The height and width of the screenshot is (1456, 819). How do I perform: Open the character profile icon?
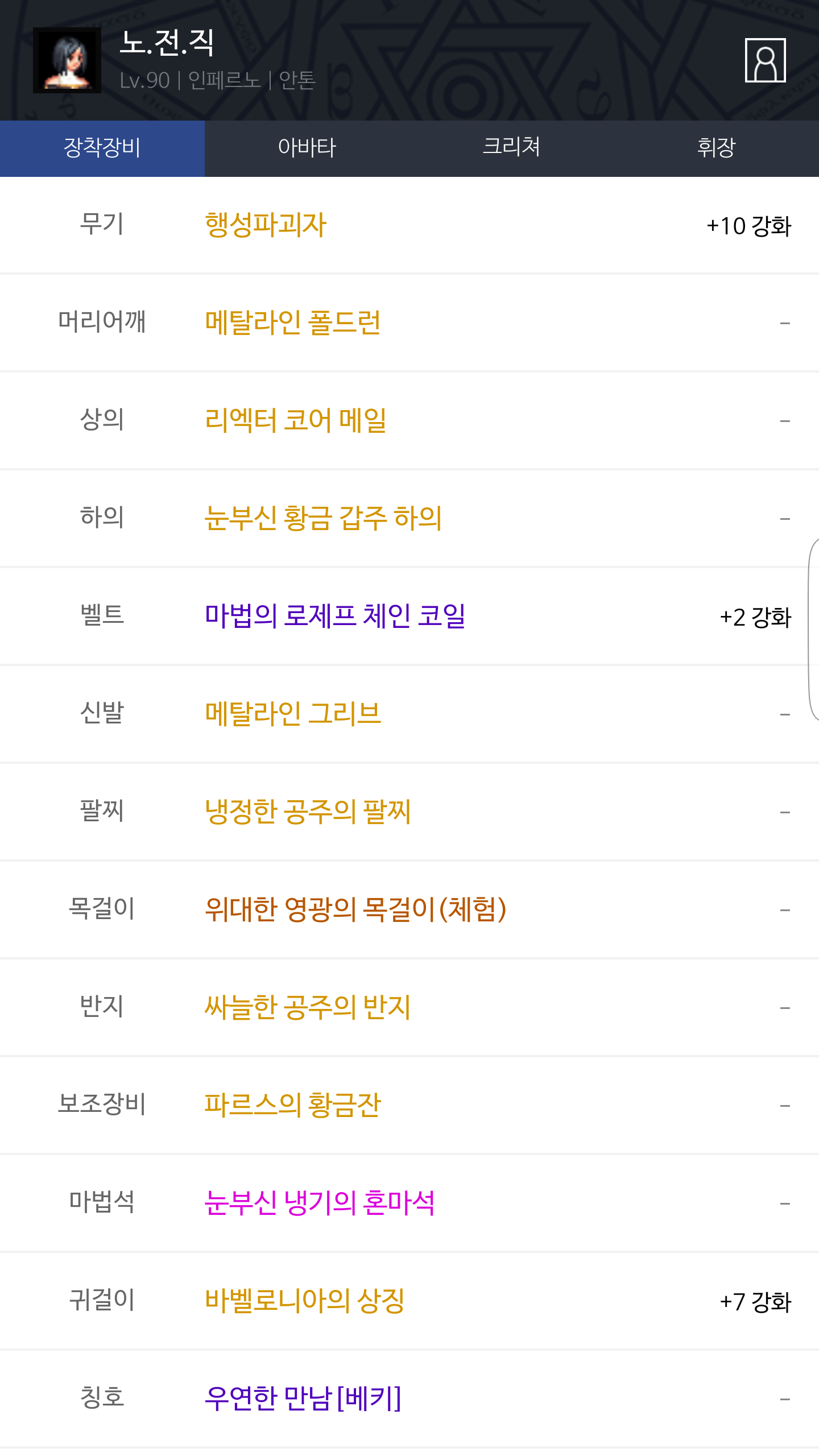(x=765, y=60)
